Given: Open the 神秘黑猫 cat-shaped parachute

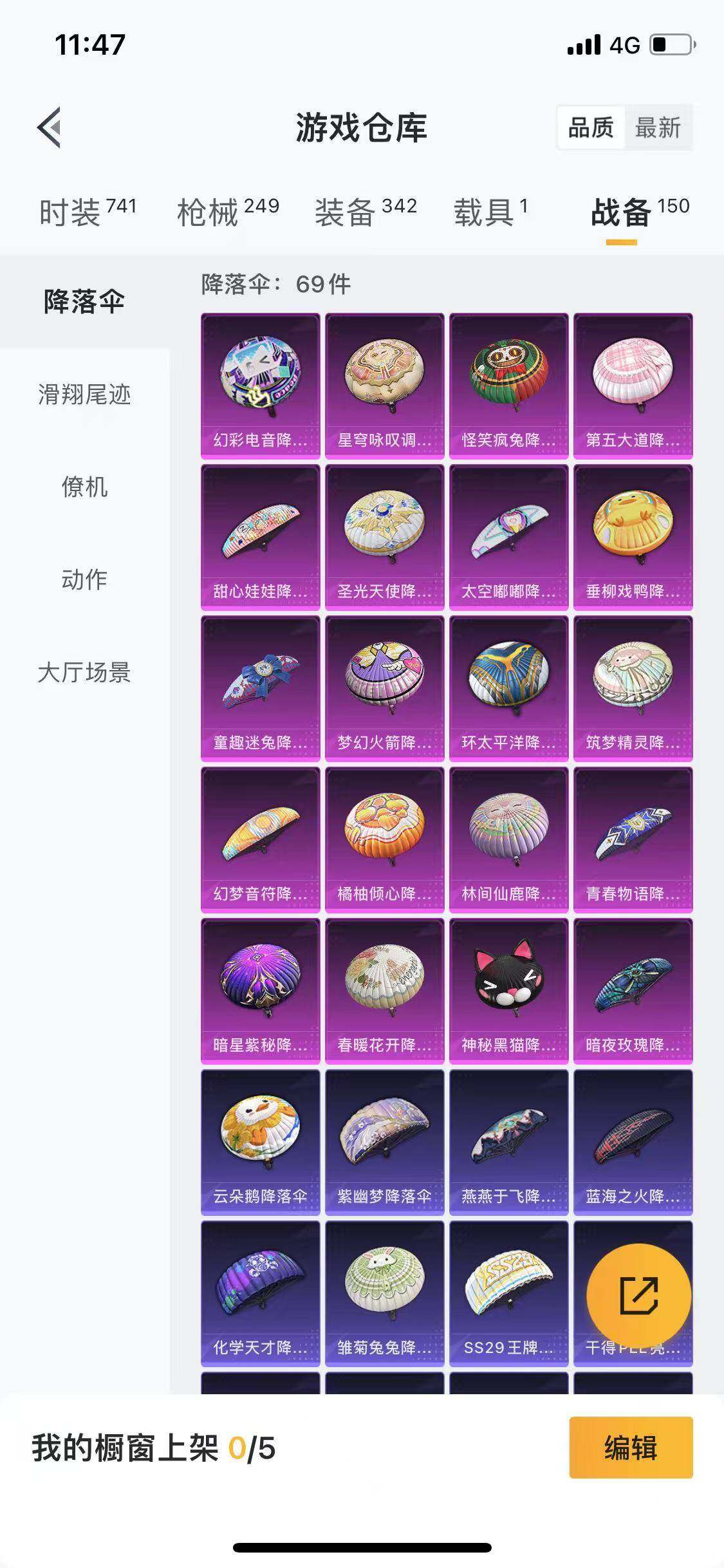Looking at the screenshot, I should (x=508, y=988).
